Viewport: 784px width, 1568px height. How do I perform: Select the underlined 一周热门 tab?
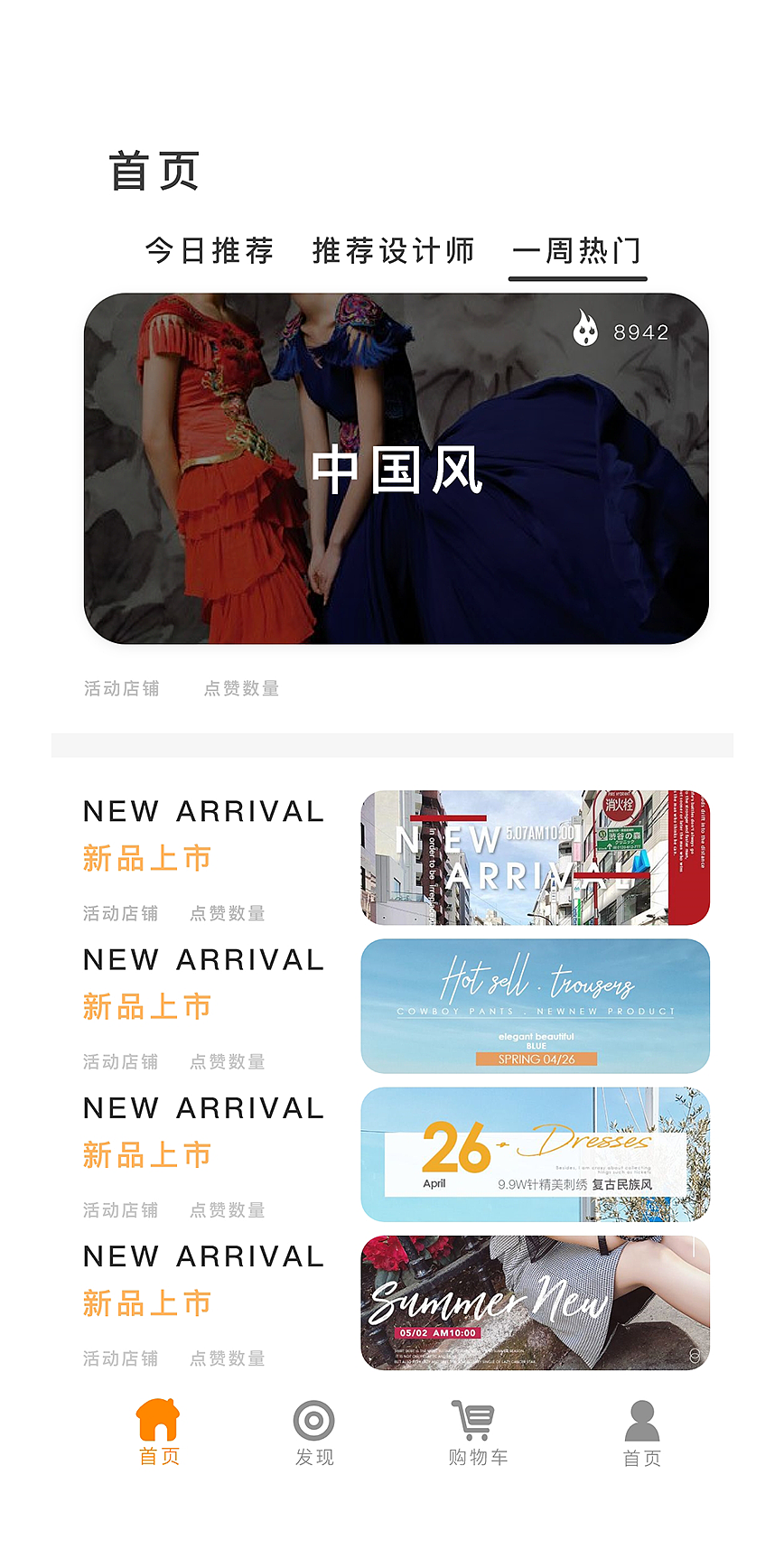577,252
